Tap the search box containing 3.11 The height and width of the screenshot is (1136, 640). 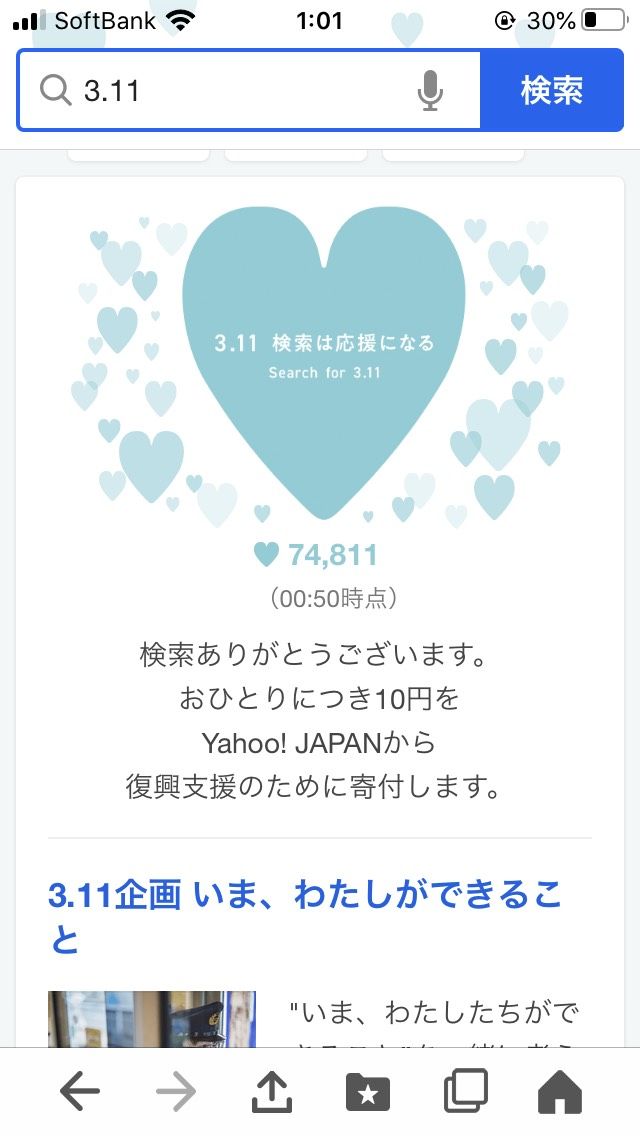[240, 91]
